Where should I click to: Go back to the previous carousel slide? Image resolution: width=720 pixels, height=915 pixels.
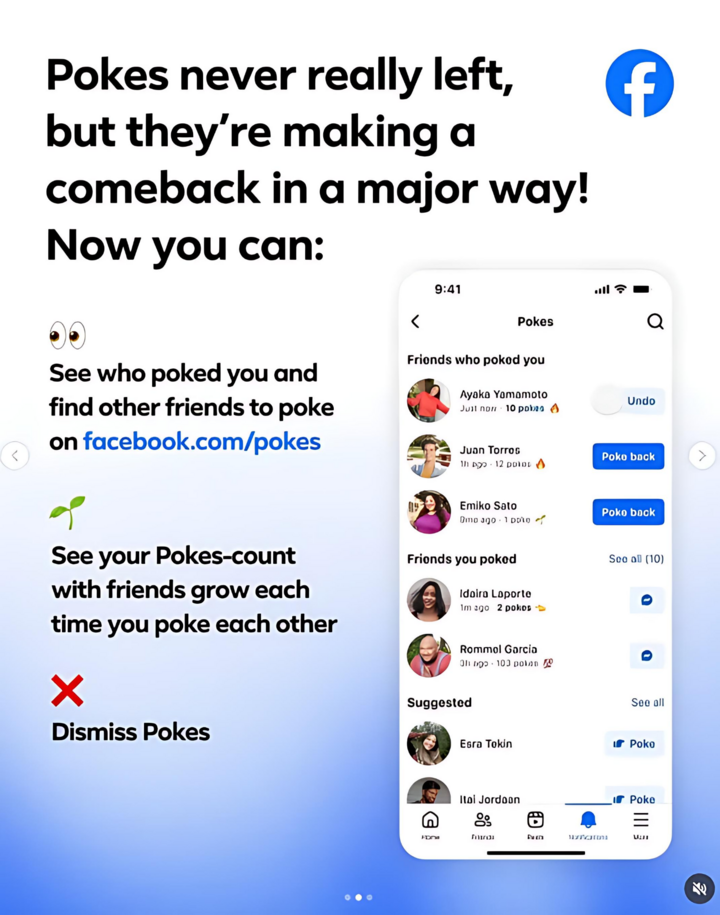click(15, 456)
